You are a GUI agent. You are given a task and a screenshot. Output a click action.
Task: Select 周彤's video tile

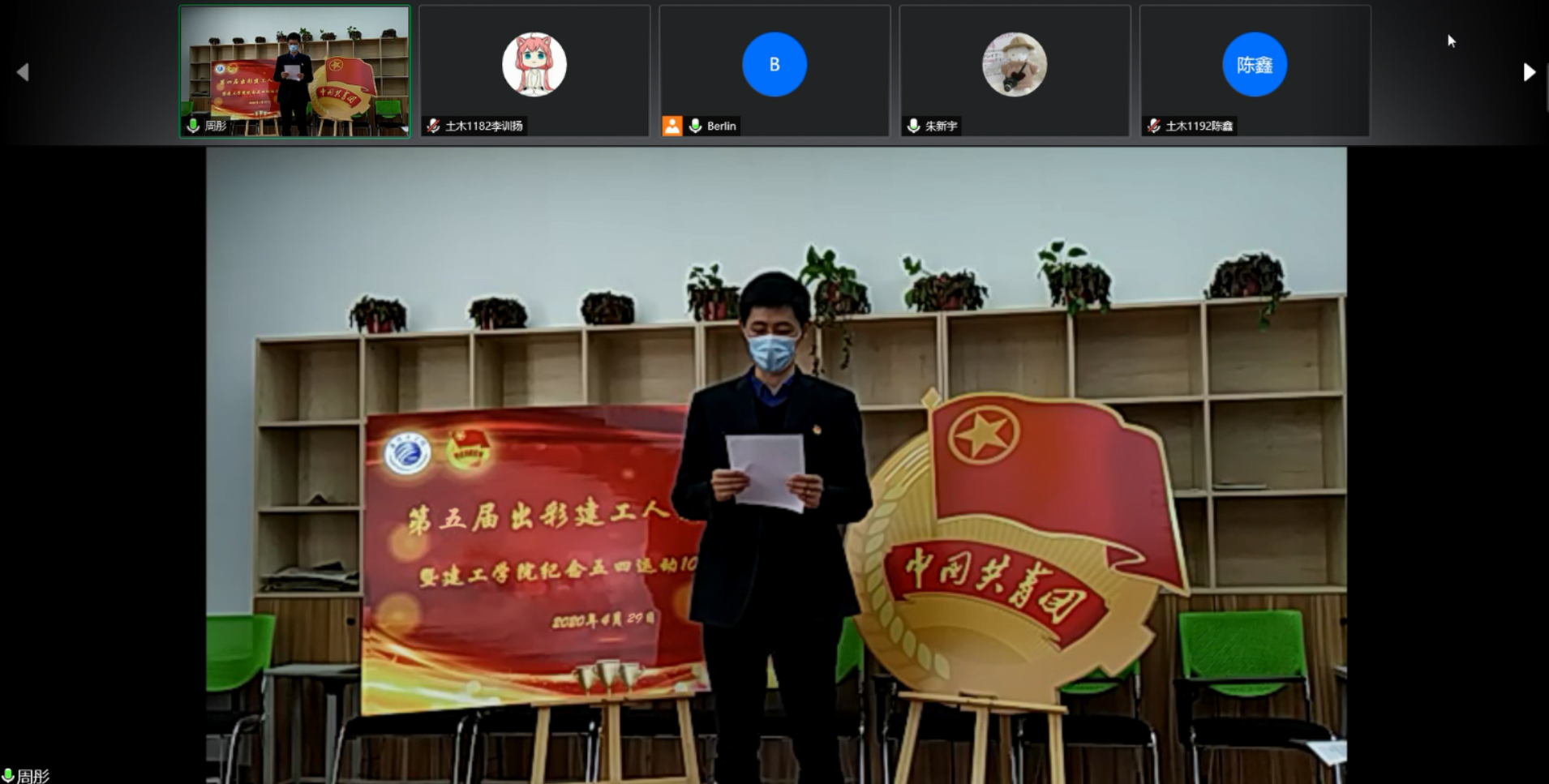coord(294,71)
